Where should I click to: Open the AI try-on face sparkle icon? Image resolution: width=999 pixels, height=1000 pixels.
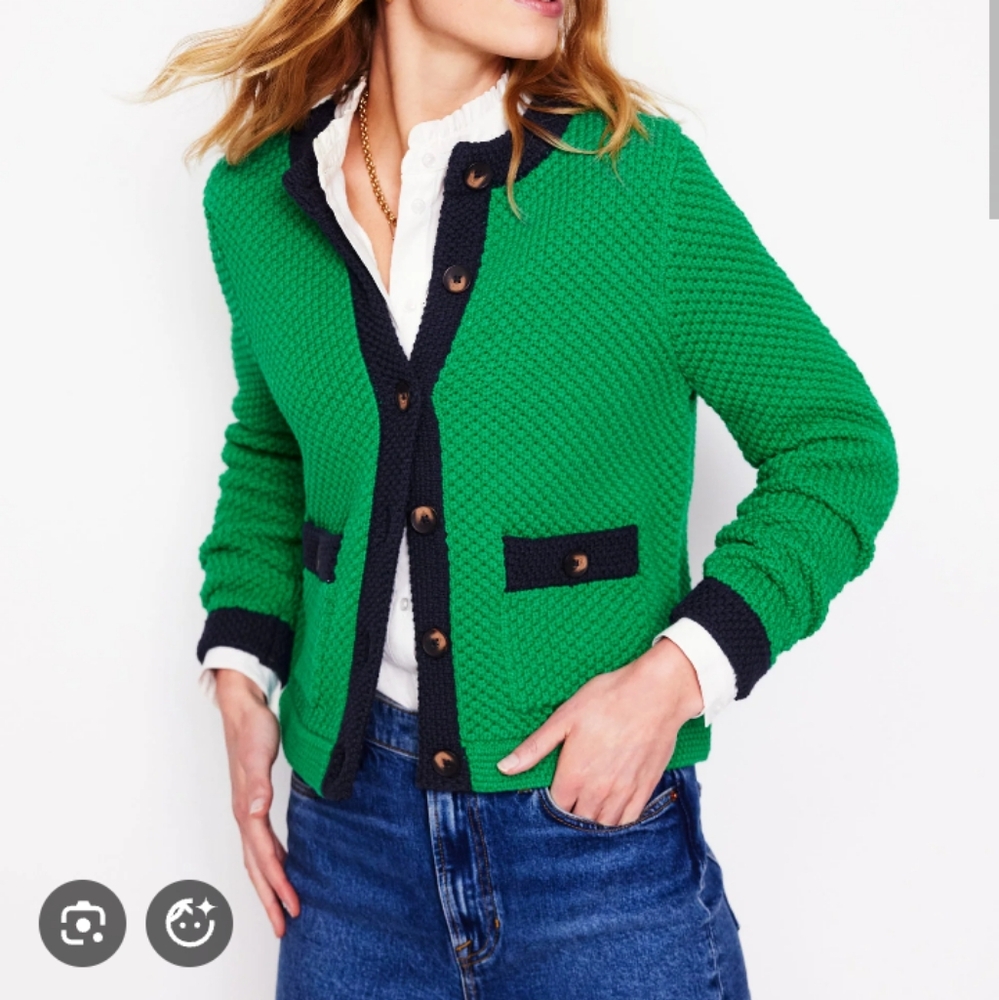coord(189,922)
